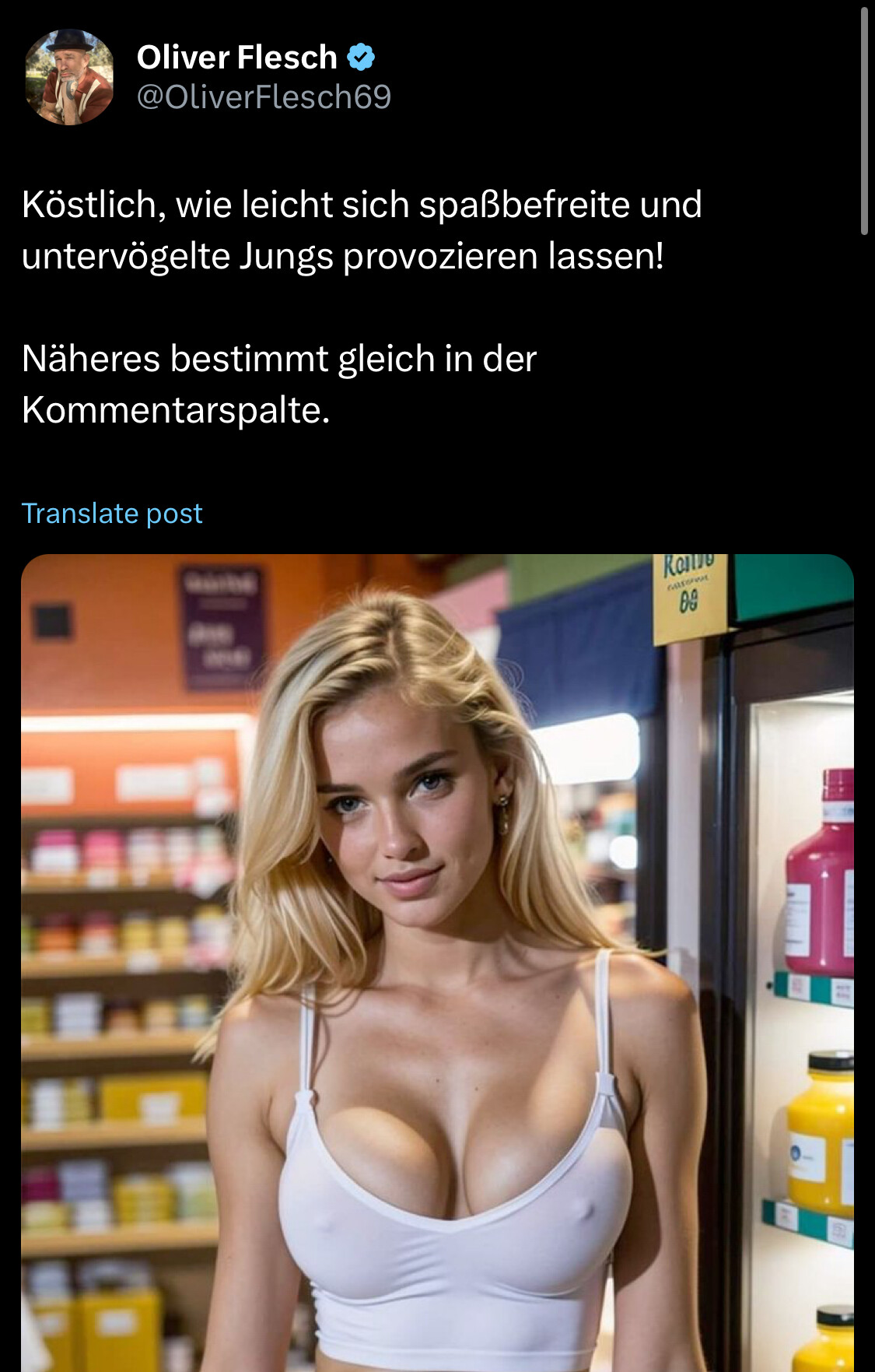Image resolution: width=875 pixels, height=1372 pixels.
Task: Open the Oliver Flesch profile name
Action: (236, 58)
